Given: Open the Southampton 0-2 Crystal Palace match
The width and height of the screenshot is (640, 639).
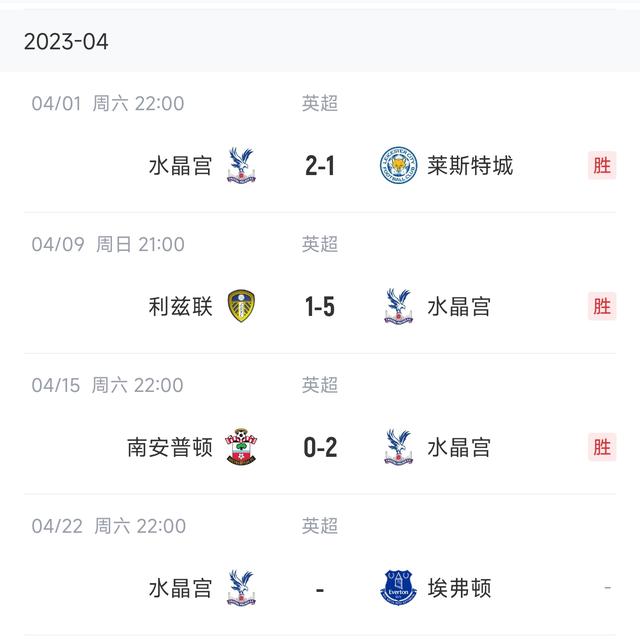Looking at the screenshot, I should point(320,424).
